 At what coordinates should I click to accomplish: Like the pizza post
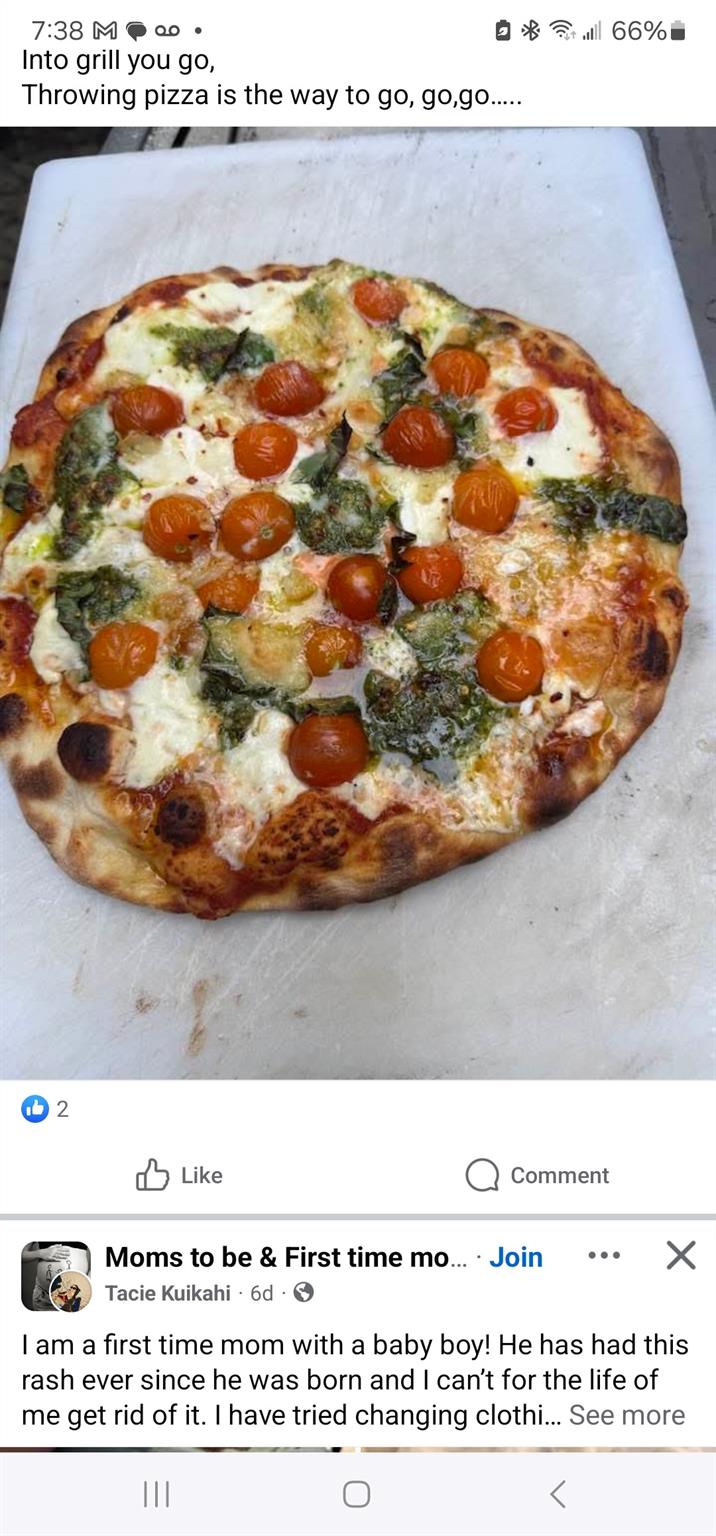[180, 1175]
